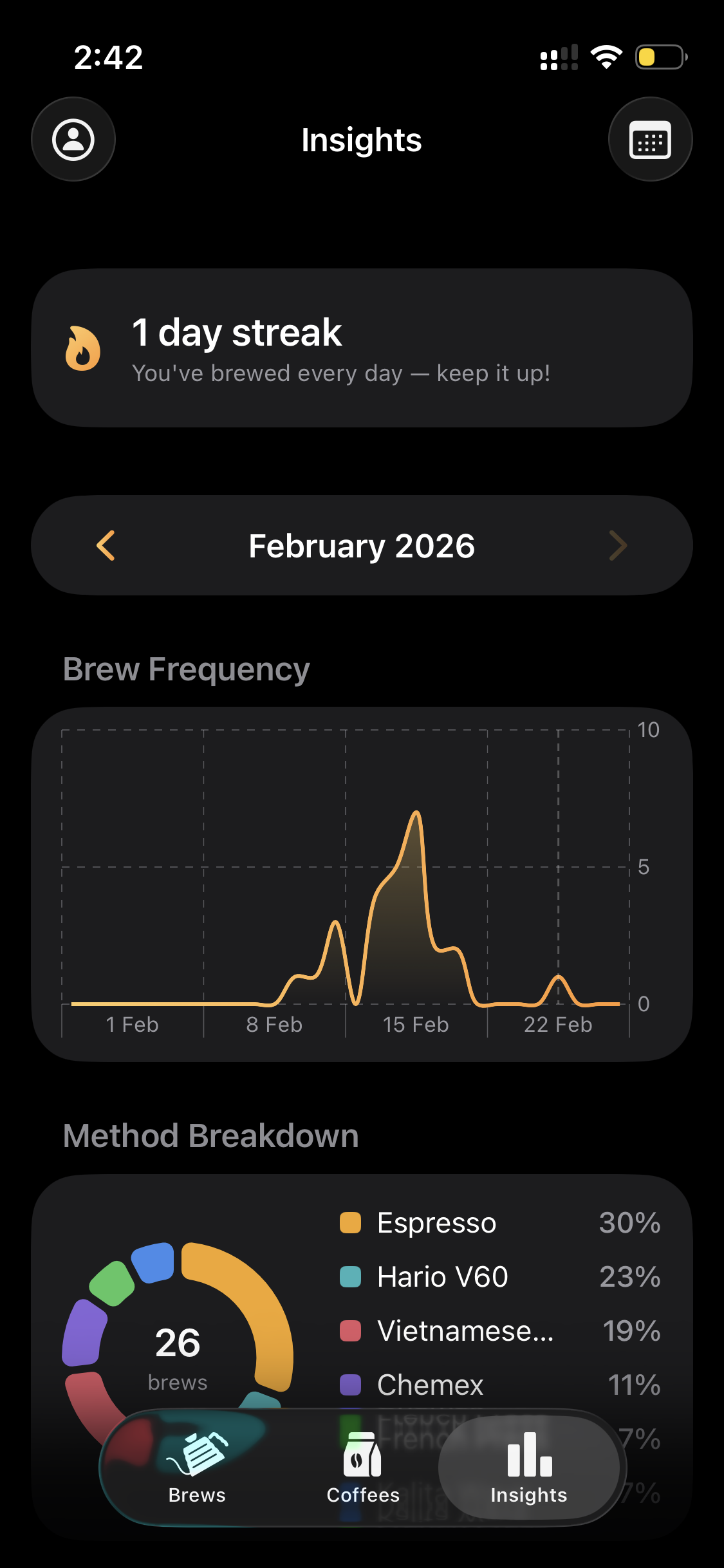Select the teal Hario V60 swatch
724x1568 pixels.
pyautogui.click(x=351, y=1276)
